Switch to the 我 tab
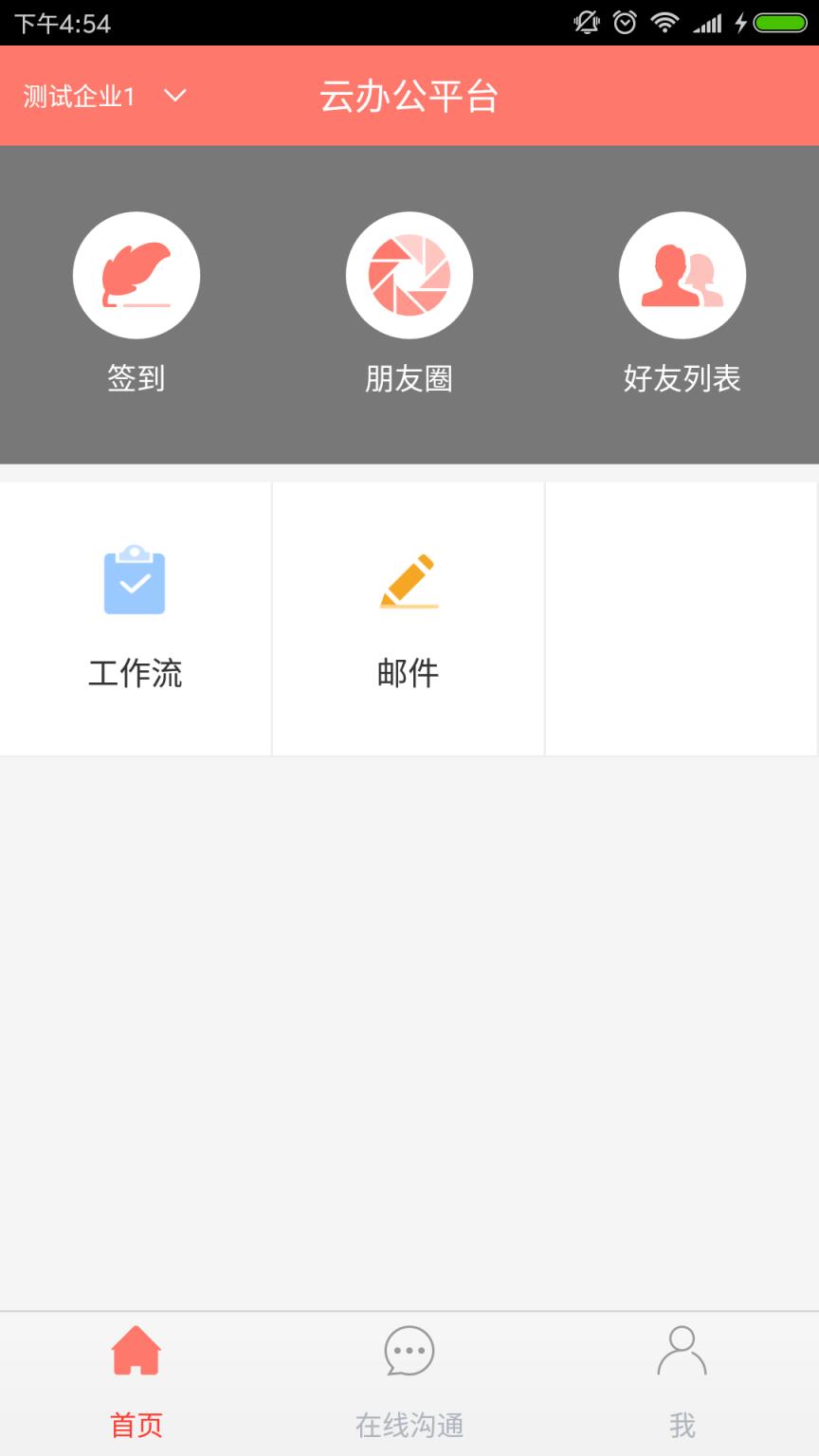This screenshot has height=1456, width=819. point(682,1425)
